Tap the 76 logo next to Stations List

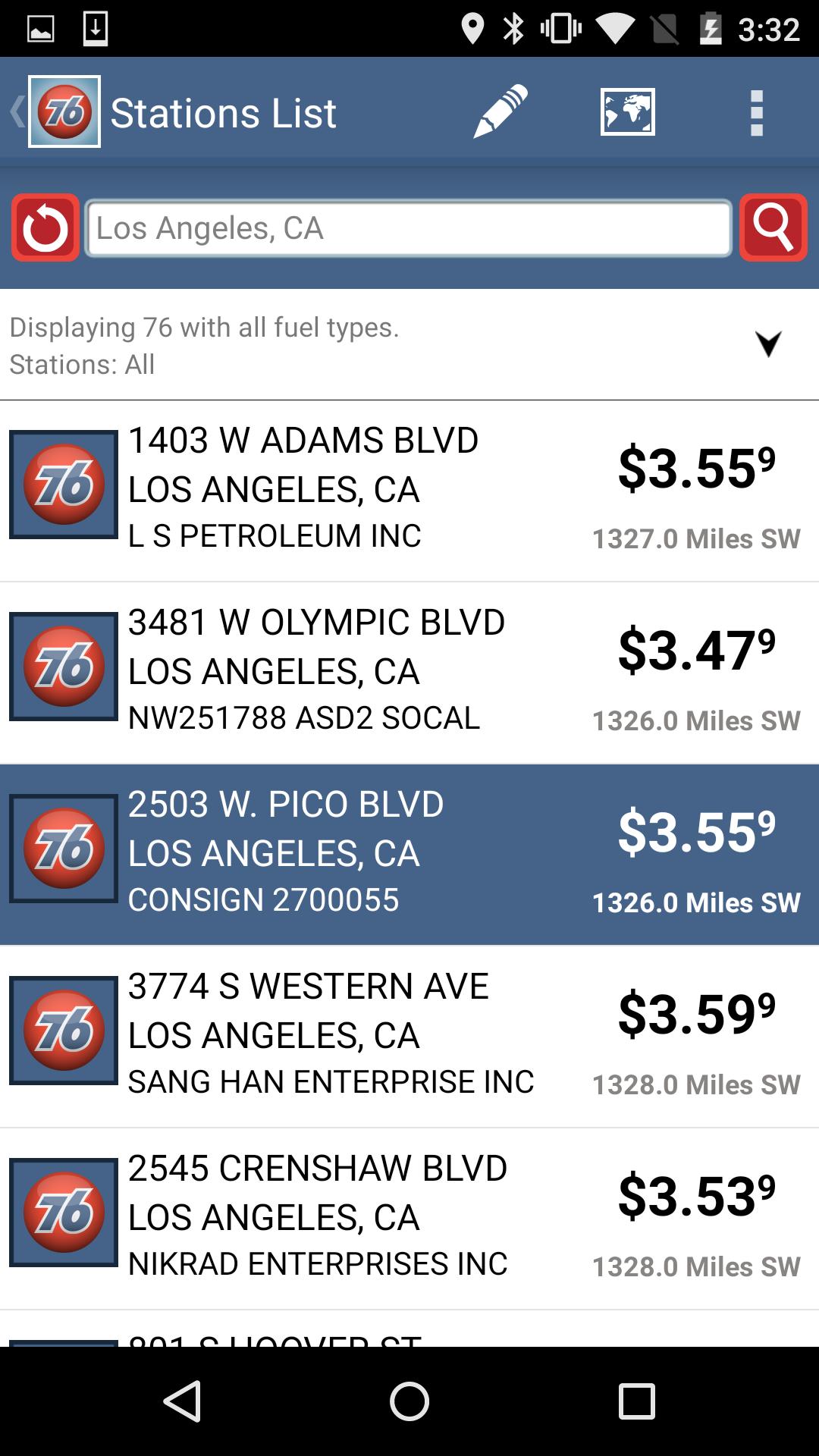(63, 111)
